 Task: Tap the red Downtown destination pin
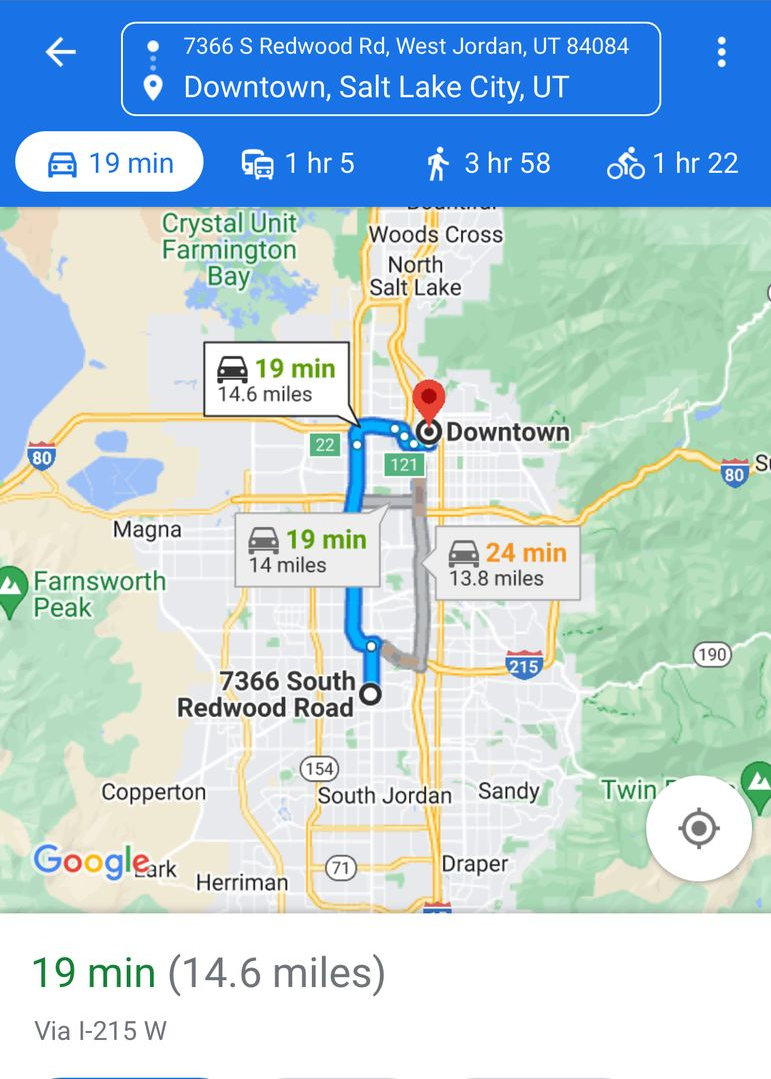[428, 400]
